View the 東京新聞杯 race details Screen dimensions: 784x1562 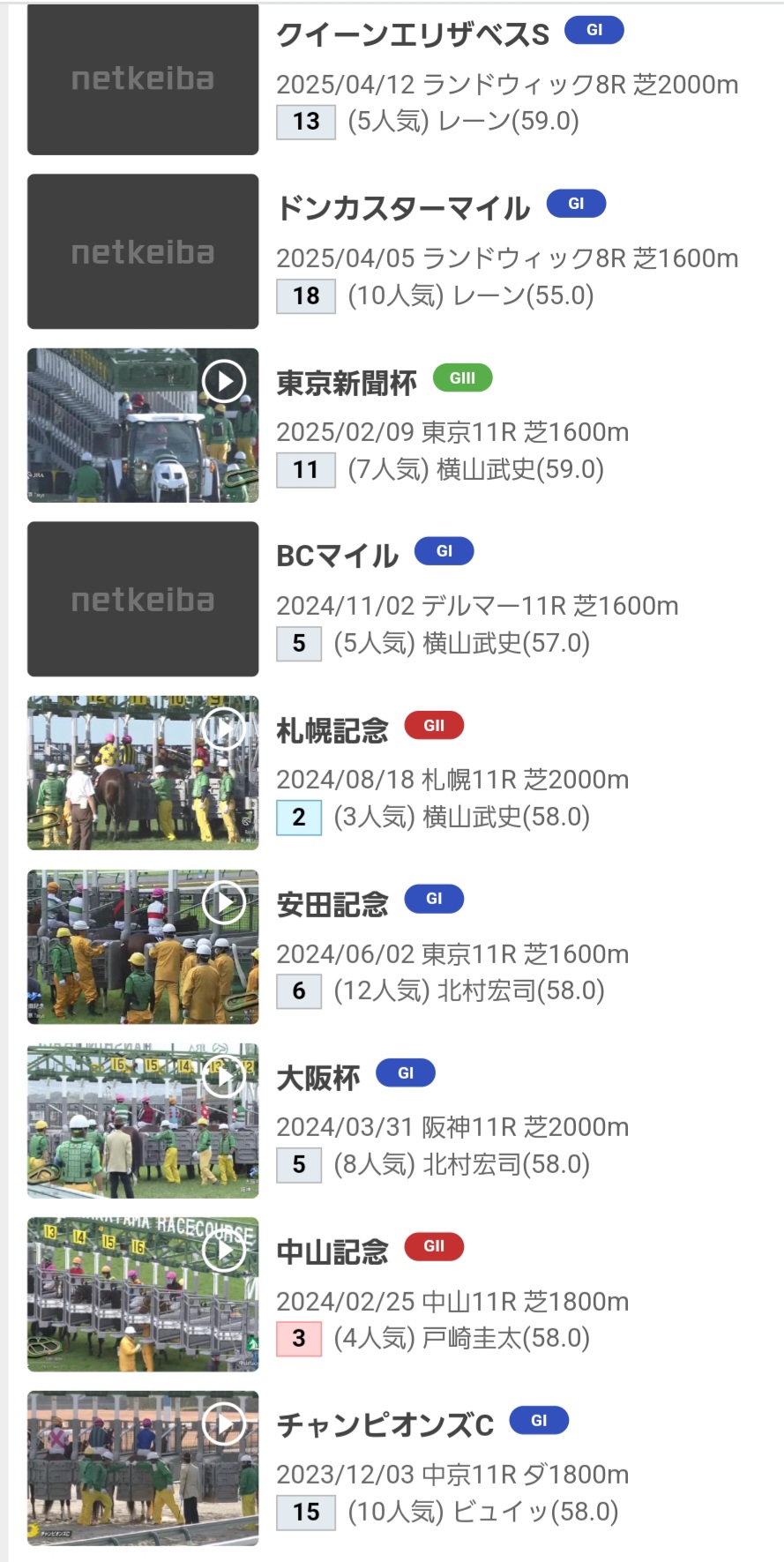coord(347,383)
